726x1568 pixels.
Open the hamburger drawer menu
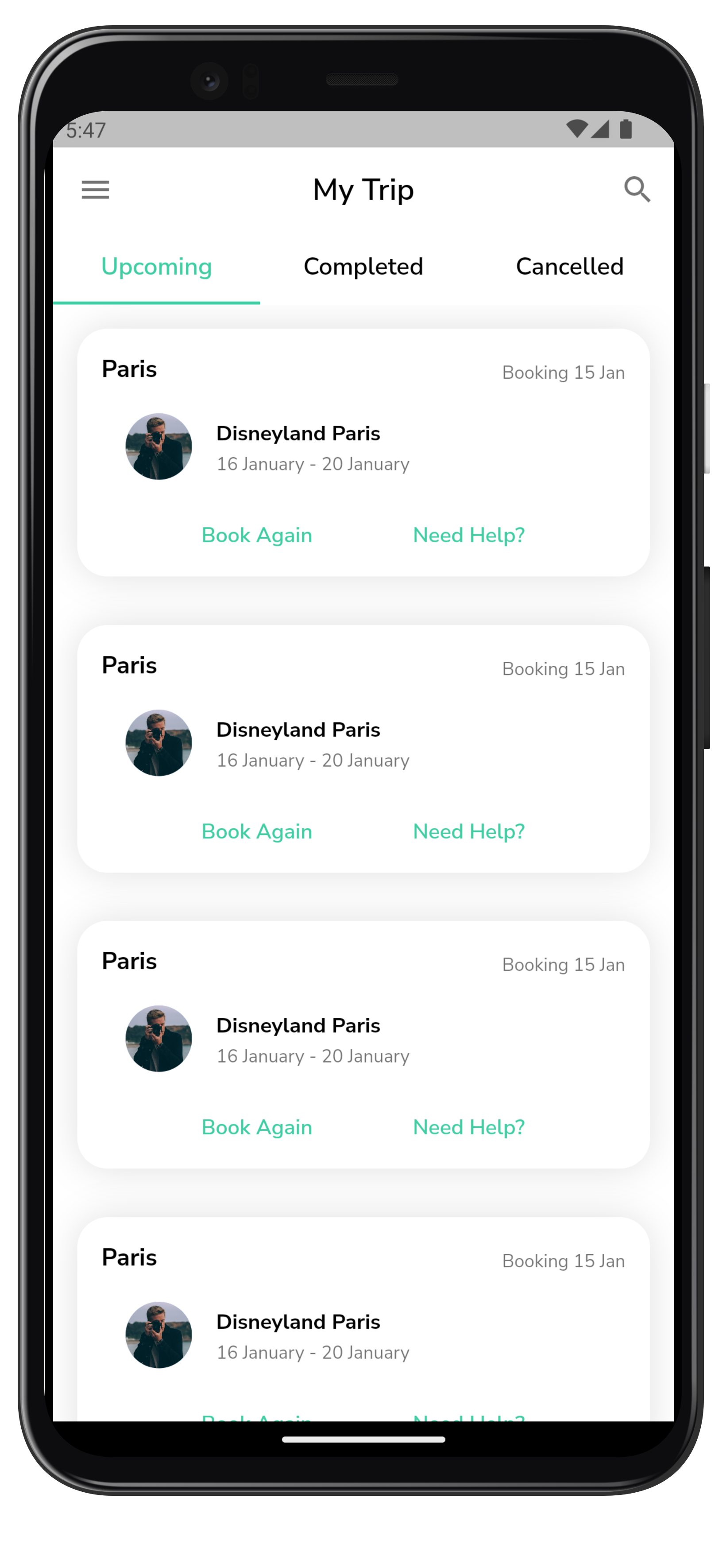point(96,190)
